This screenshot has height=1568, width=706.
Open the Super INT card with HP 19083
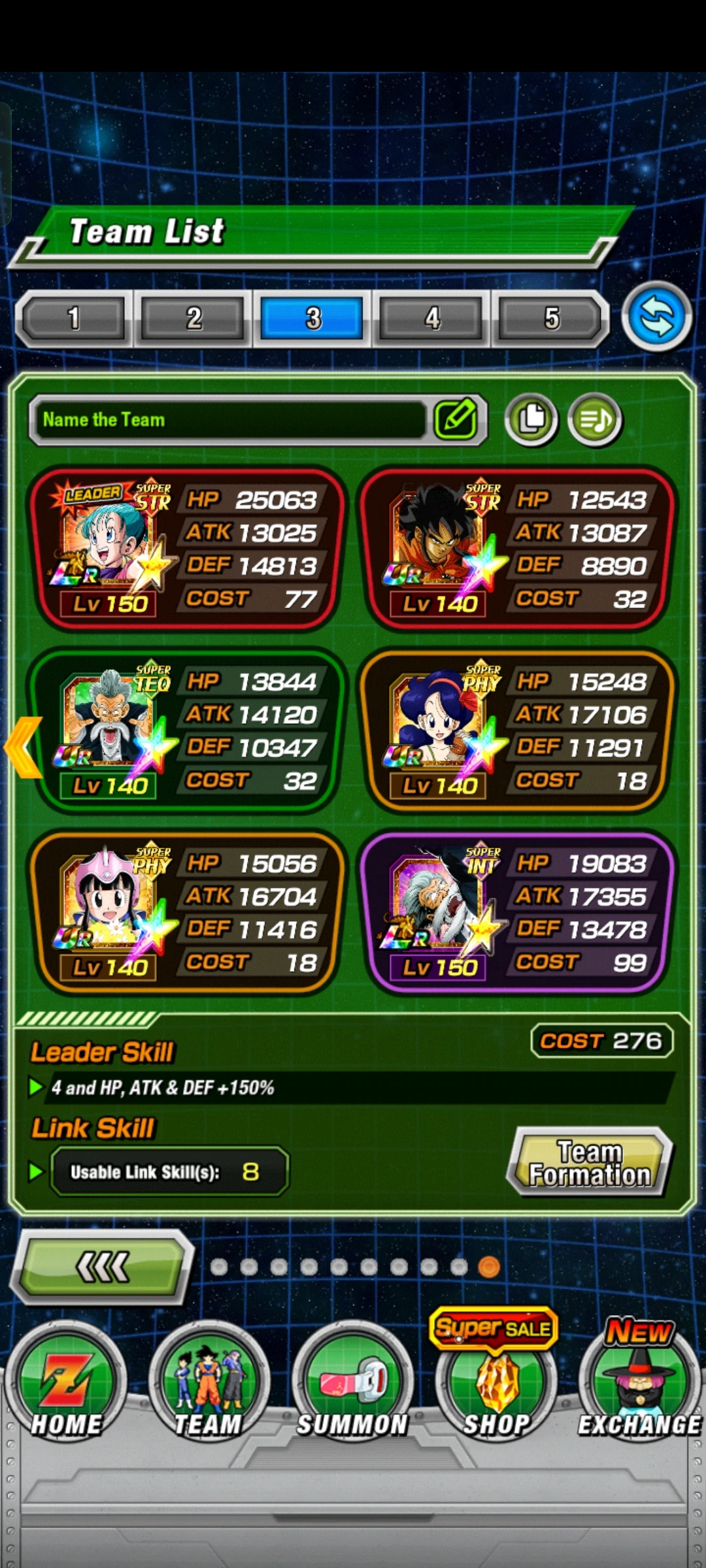pyautogui.click(x=518, y=913)
